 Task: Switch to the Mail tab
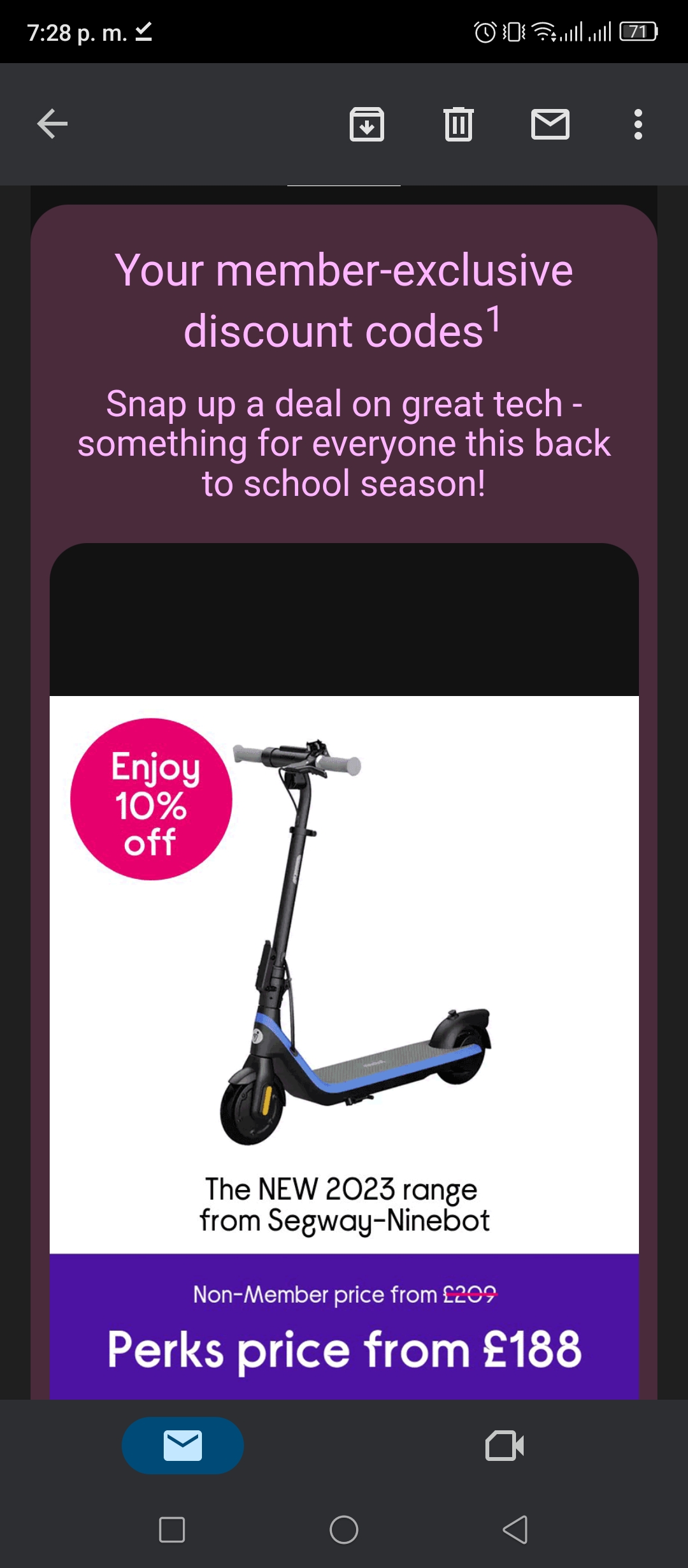coord(183,1445)
